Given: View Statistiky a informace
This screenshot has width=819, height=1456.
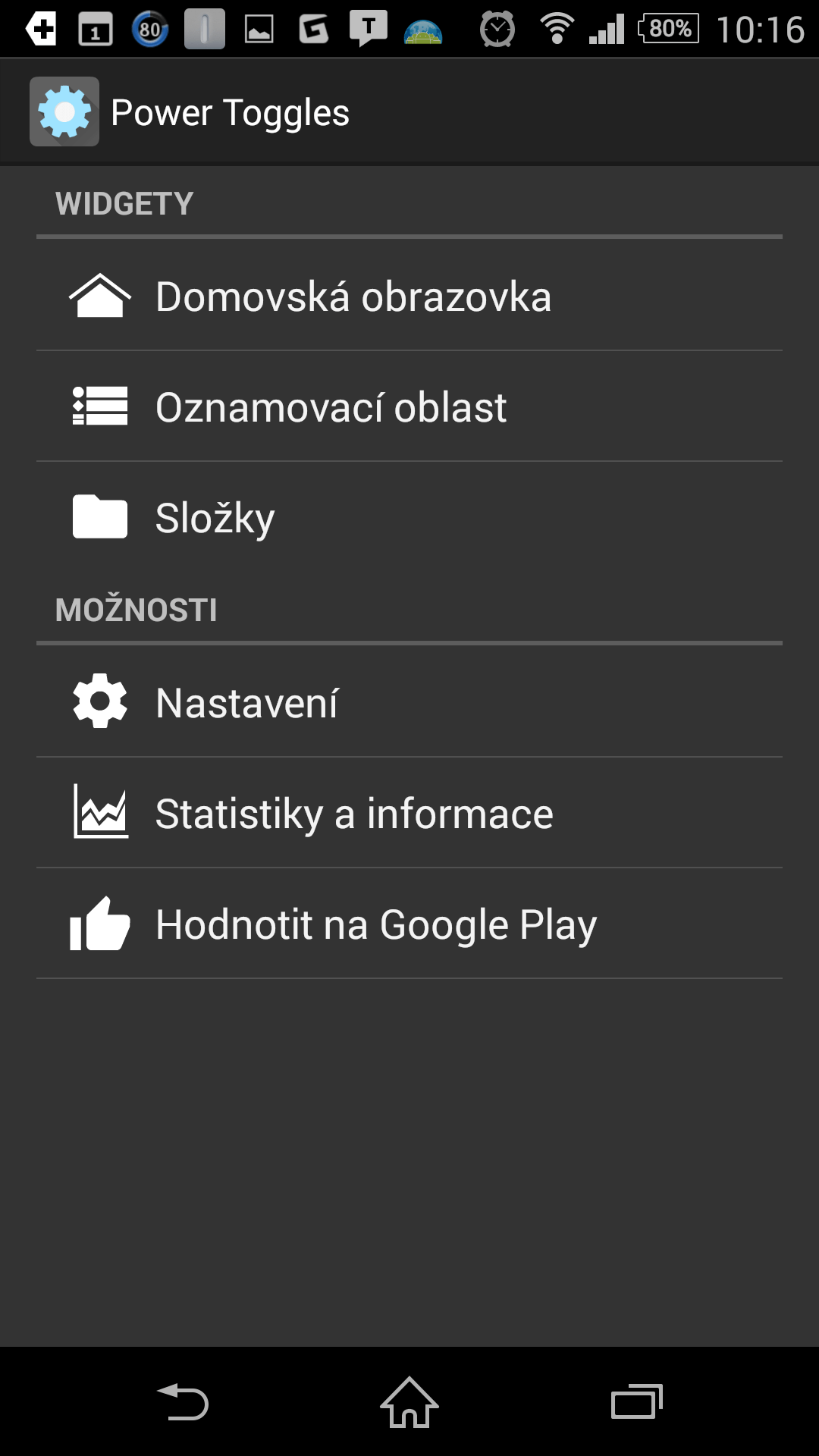Looking at the screenshot, I should [409, 813].
